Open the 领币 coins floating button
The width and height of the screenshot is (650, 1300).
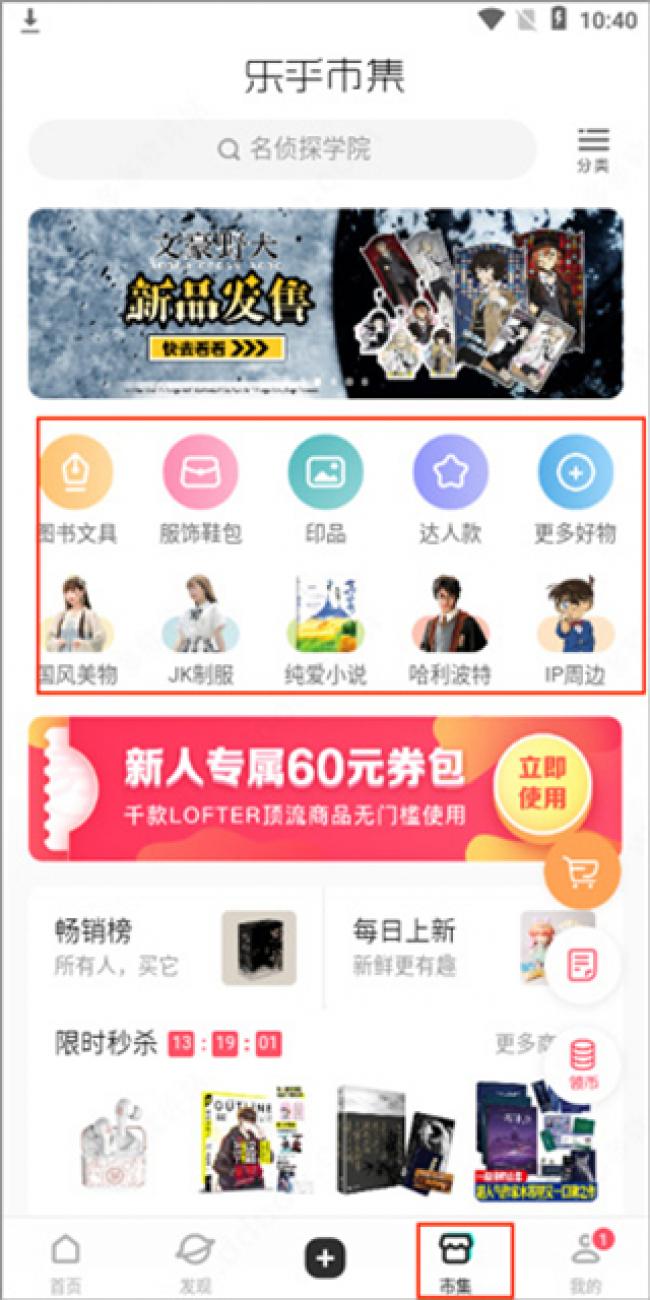pyautogui.click(x=582, y=1063)
